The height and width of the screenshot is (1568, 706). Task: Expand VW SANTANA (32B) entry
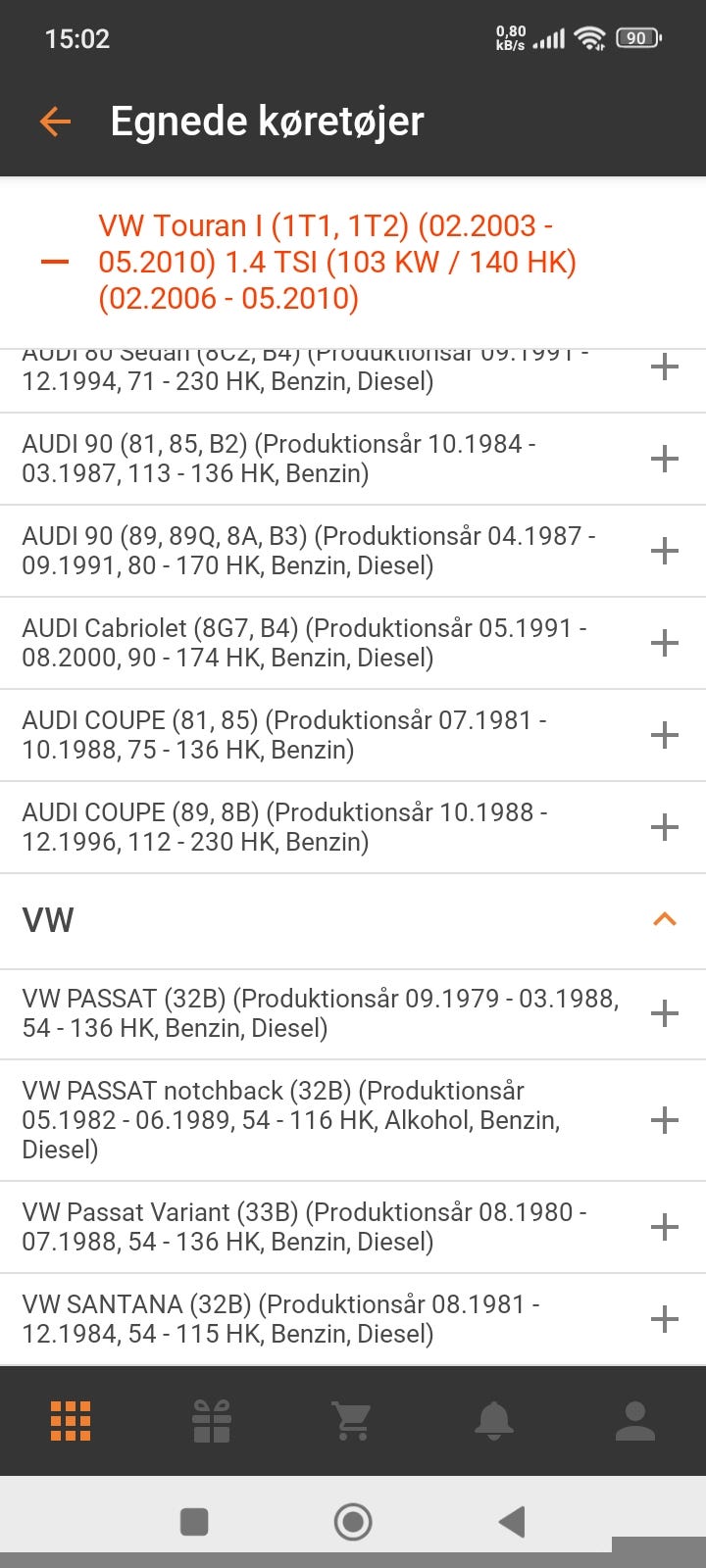(x=664, y=1319)
